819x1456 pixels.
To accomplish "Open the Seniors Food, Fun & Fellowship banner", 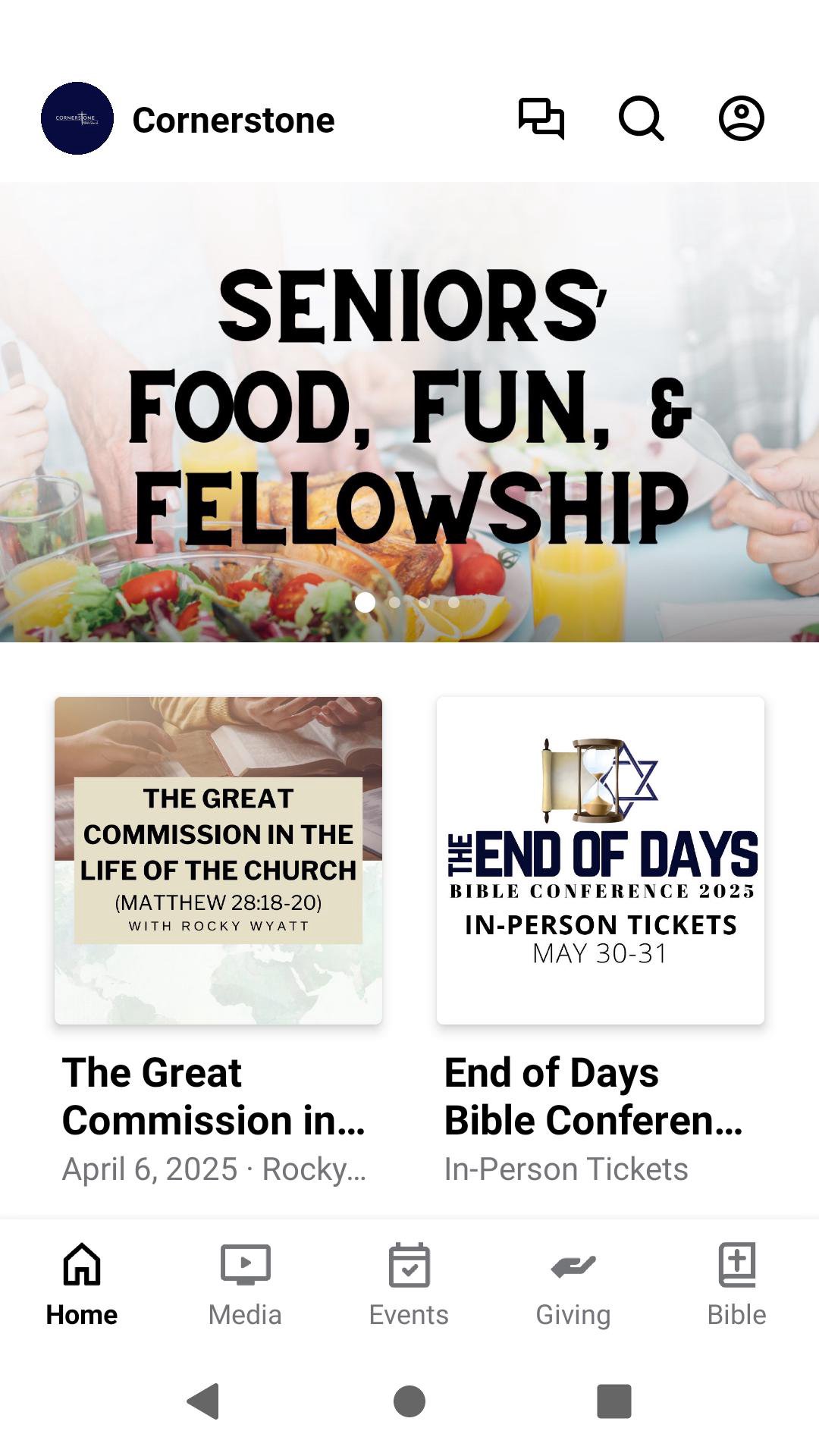I will click(x=409, y=412).
